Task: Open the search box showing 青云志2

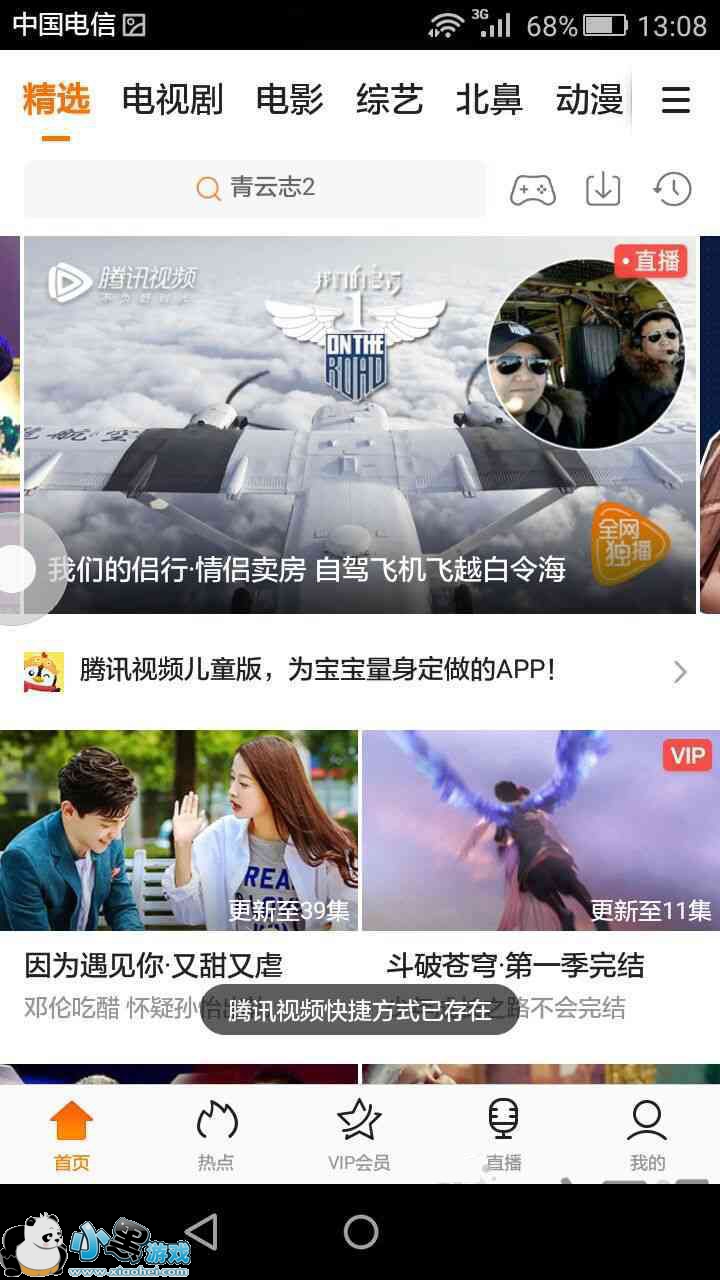Action: click(255, 188)
